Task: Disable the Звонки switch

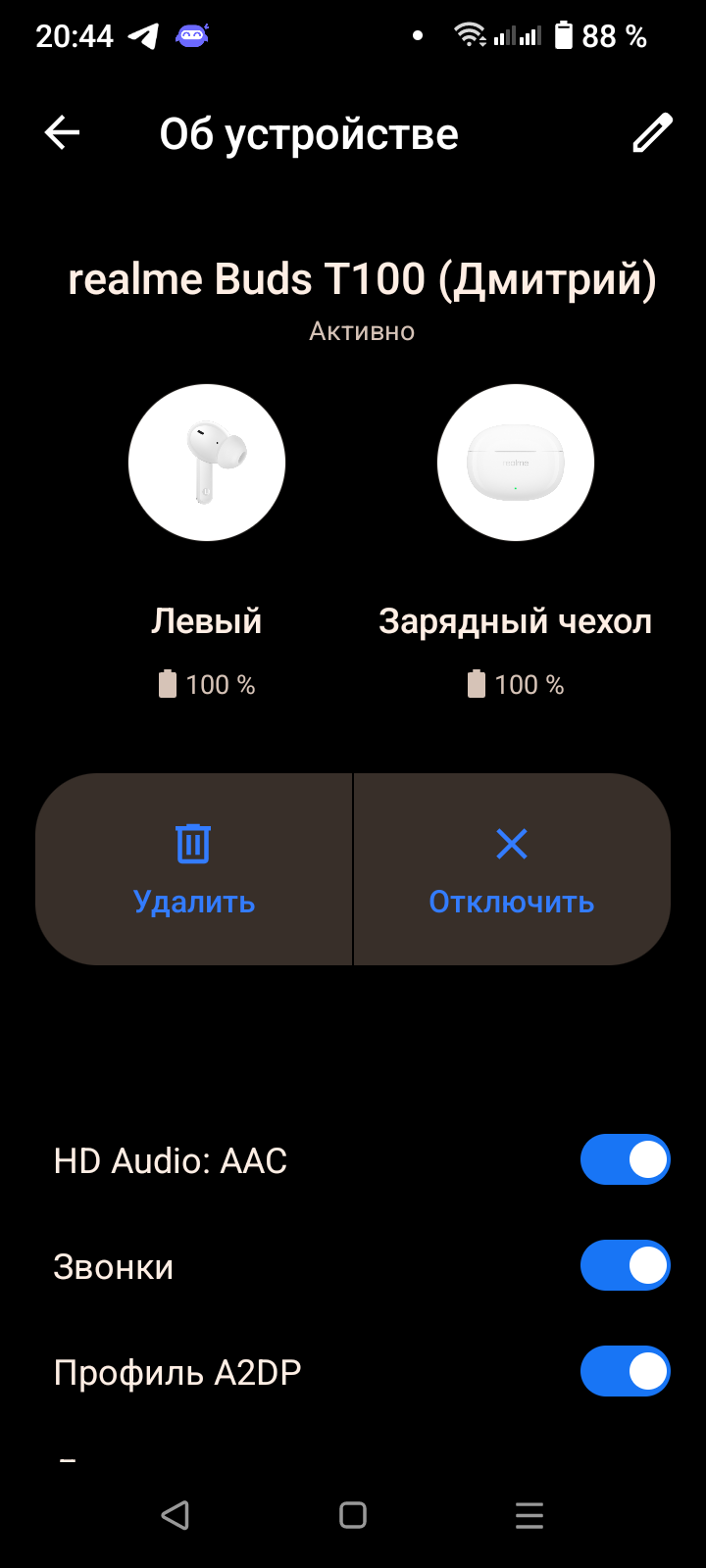Action: (625, 1266)
